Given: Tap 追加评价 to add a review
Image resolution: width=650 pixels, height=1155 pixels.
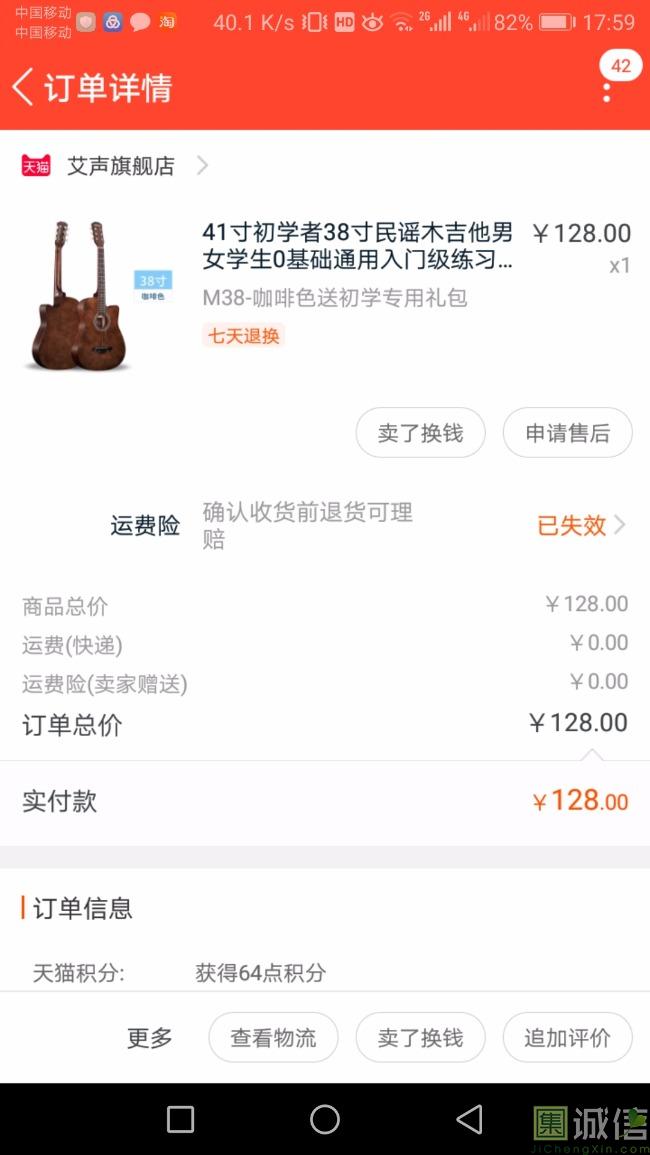Looking at the screenshot, I should coord(567,1038).
